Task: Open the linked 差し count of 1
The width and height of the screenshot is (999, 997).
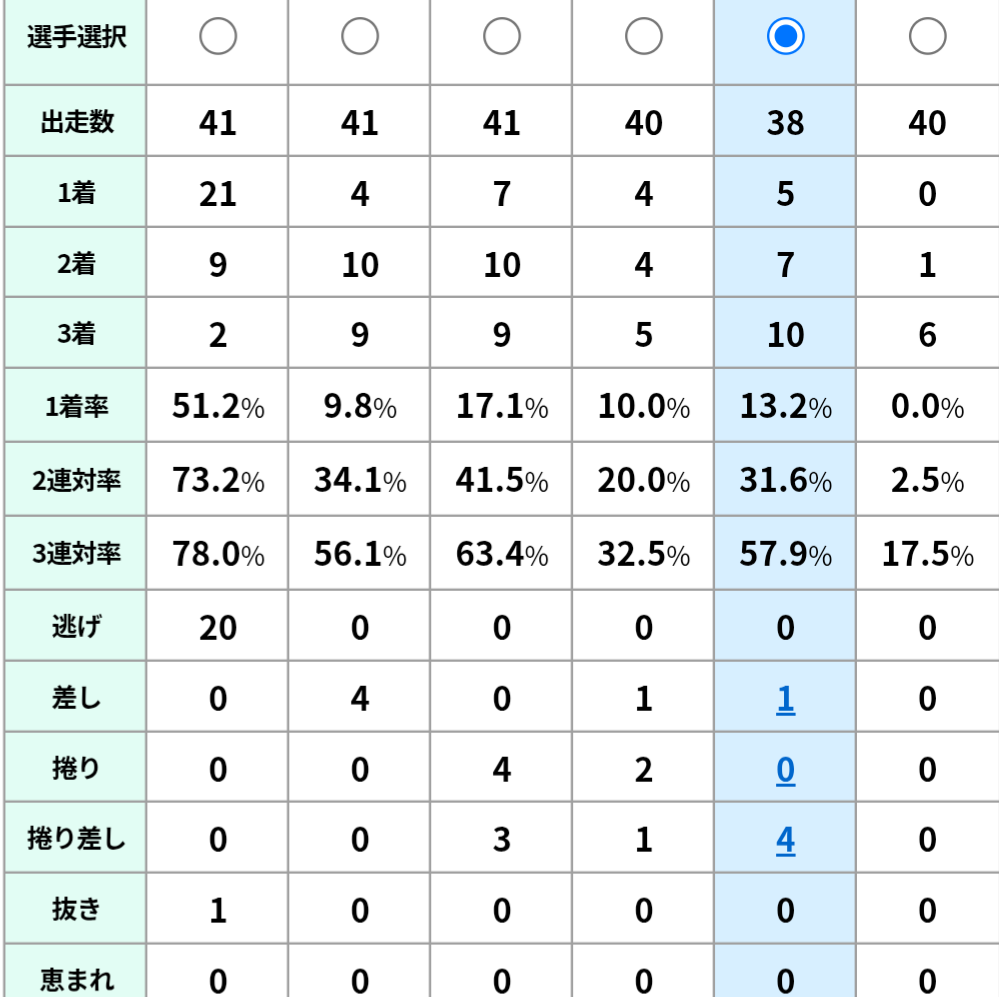Action: (786, 699)
